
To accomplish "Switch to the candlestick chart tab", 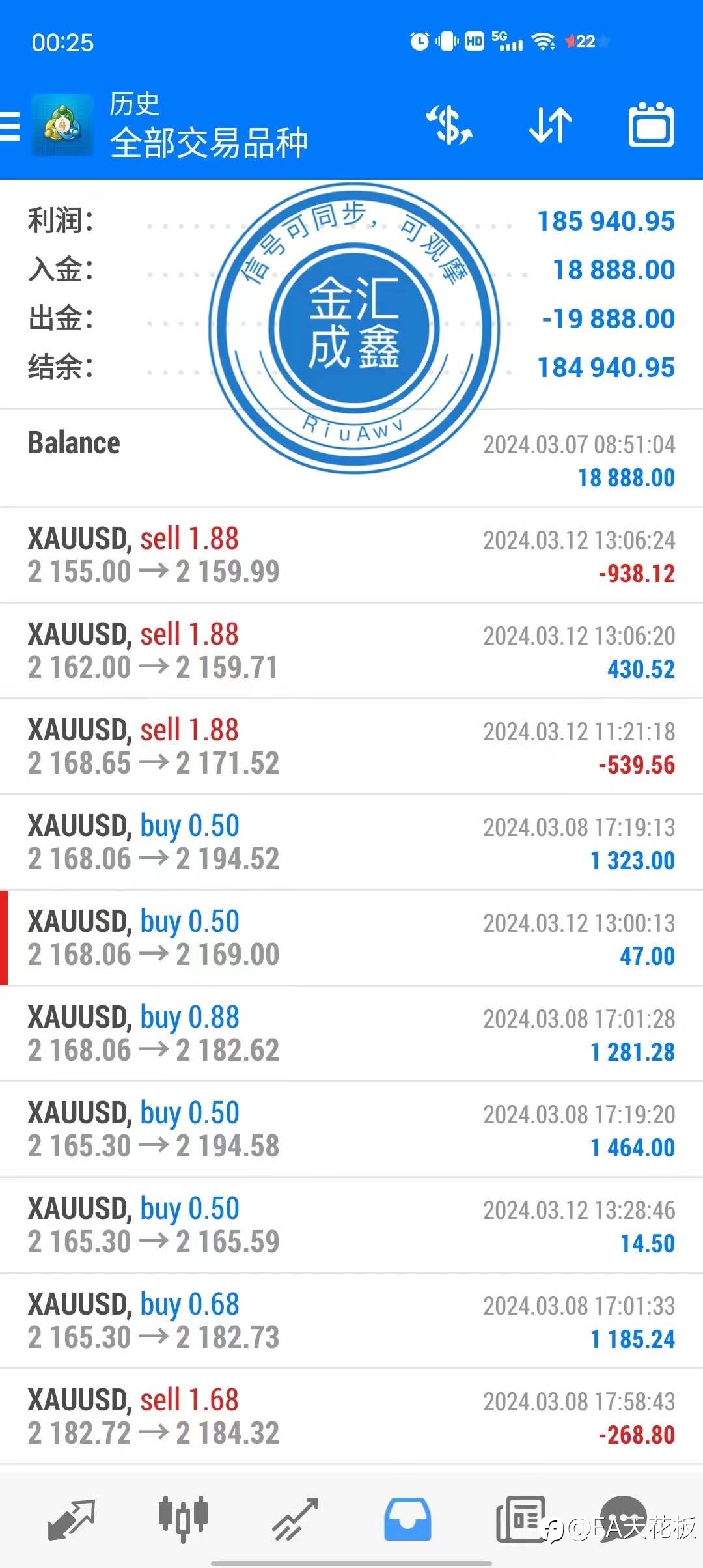I will (183, 1520).
